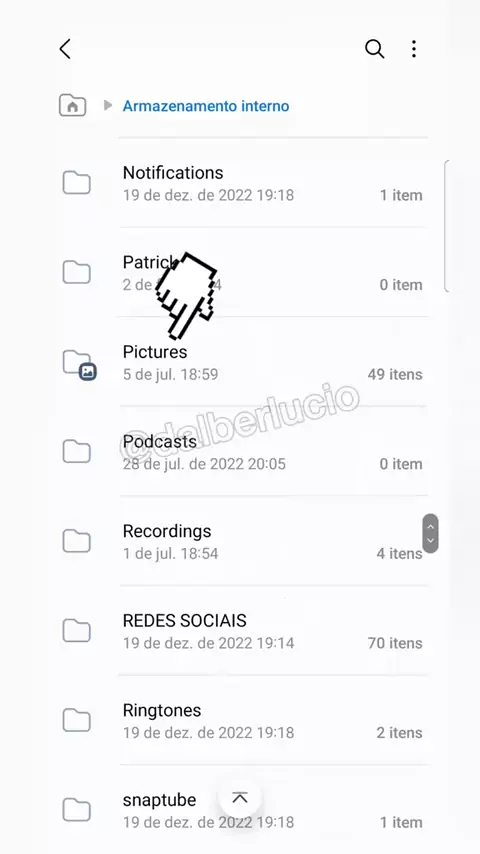
Task: Open the Podcasts folder
Action: click(242, 452)
